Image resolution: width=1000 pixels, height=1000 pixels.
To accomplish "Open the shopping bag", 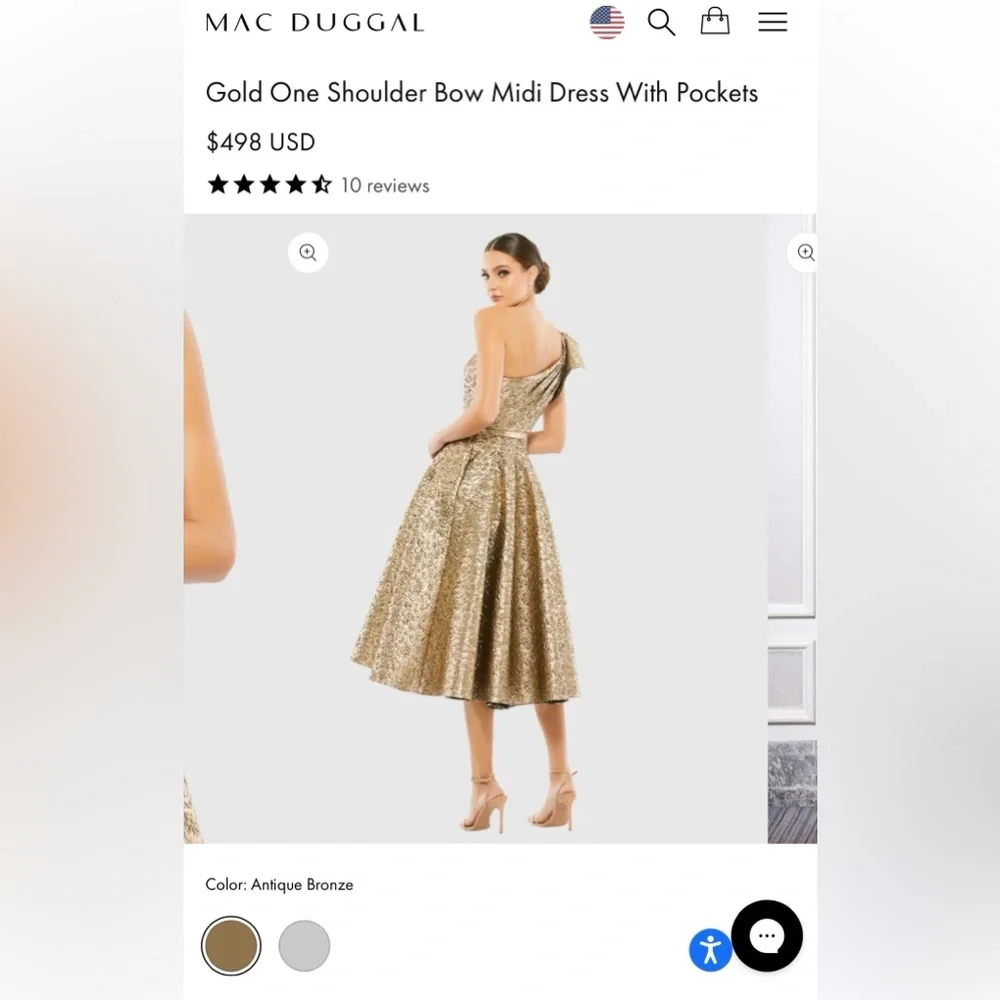I will (x=715, y=21).
